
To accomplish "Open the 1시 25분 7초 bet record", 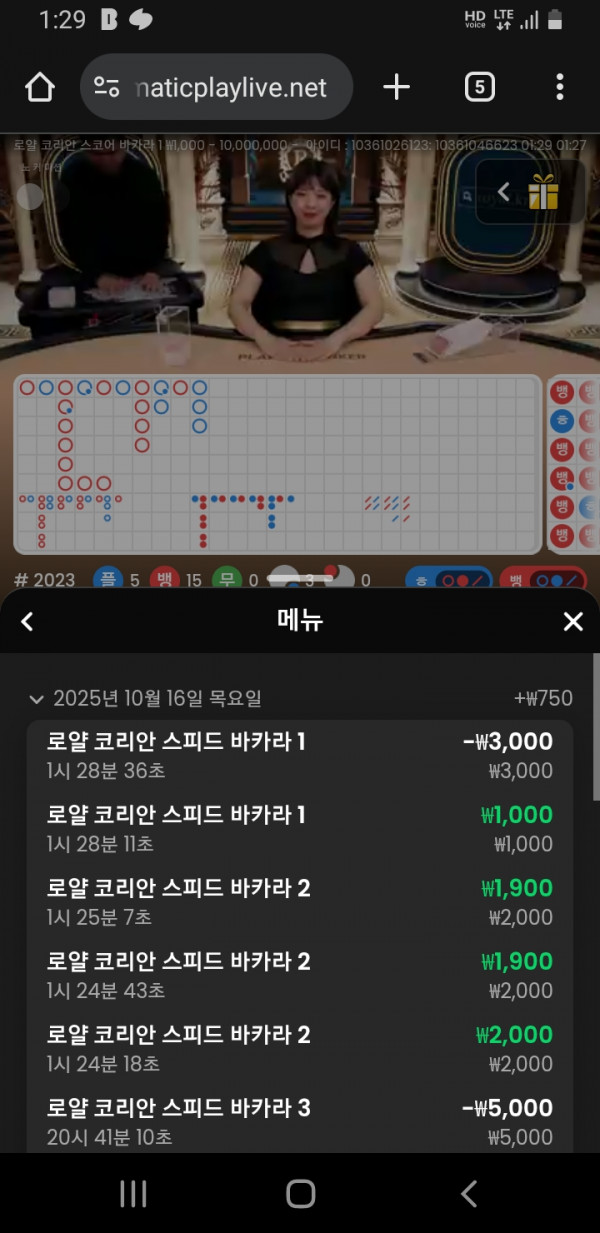I will [x=299, y=901].
